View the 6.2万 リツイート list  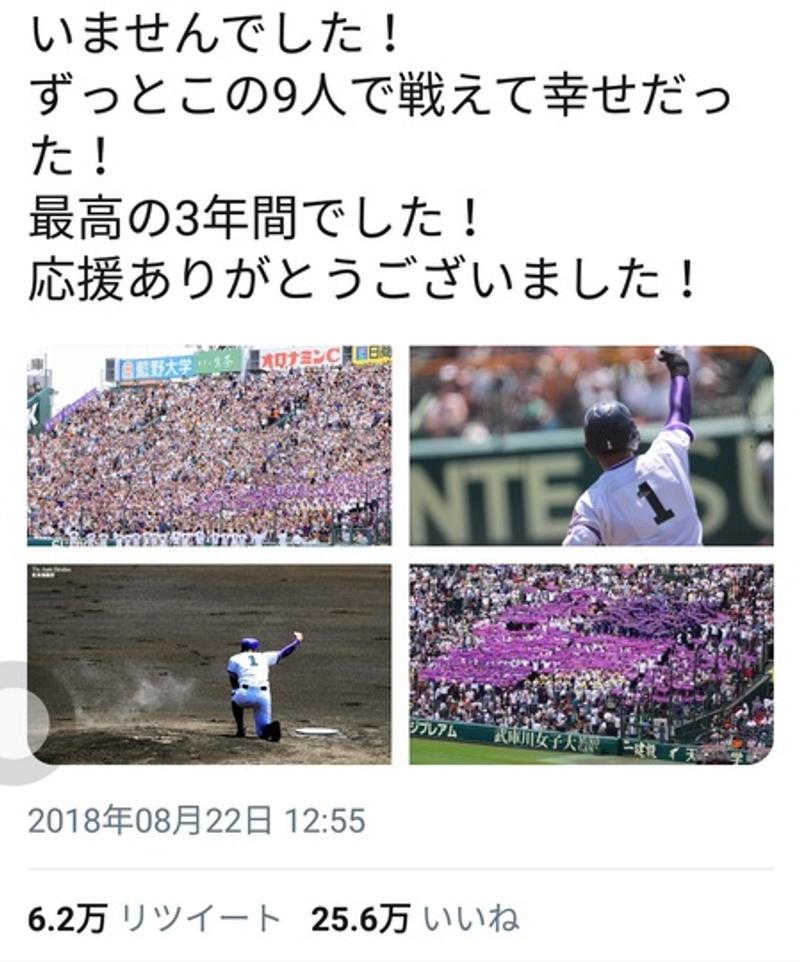(154, 919)
